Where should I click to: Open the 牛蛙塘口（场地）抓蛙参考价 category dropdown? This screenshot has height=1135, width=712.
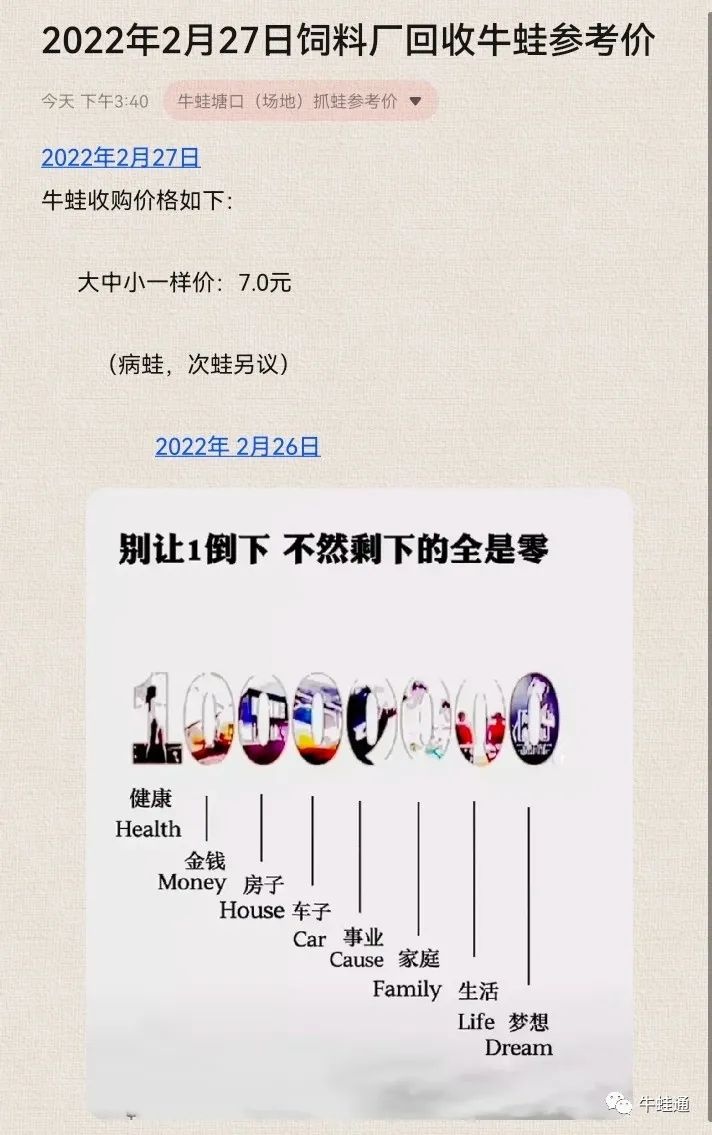[300, 101]
